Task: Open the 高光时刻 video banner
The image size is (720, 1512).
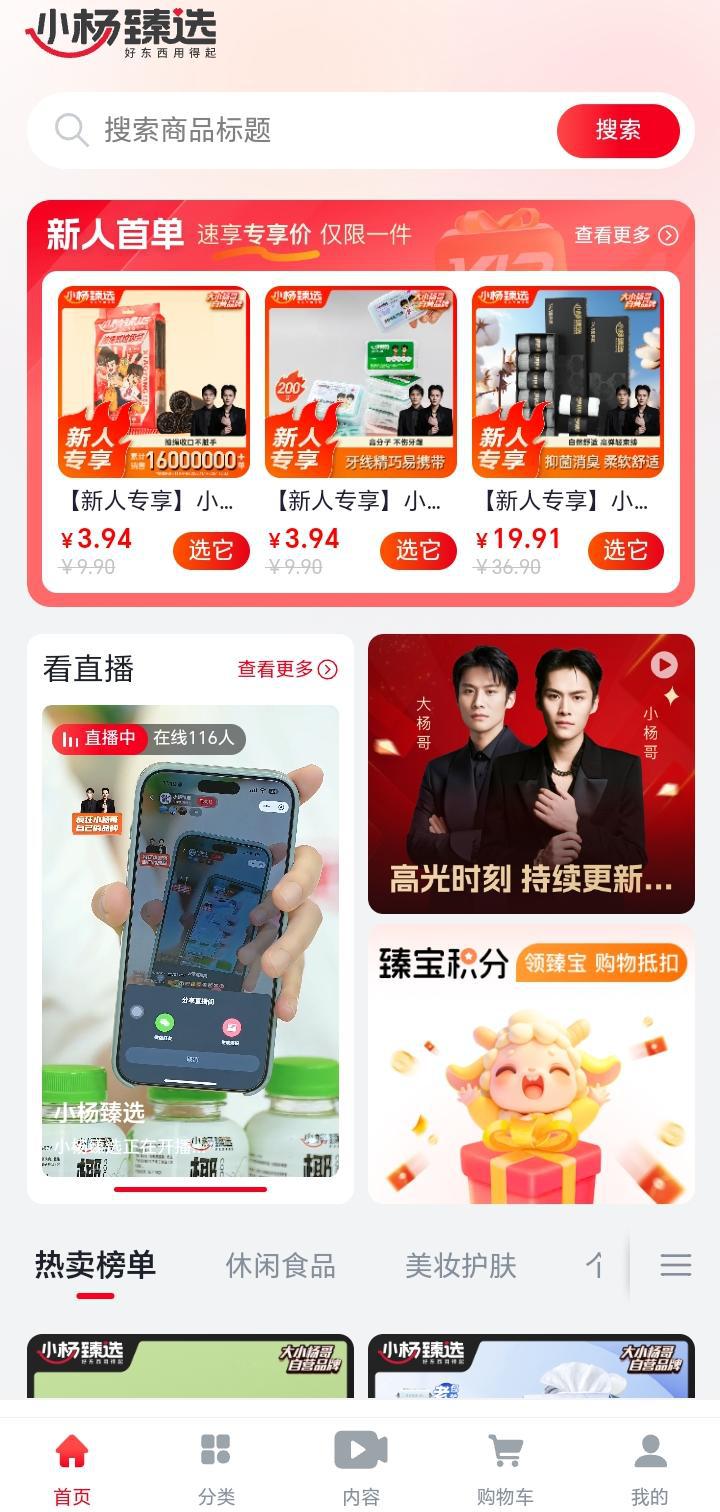Action: pyautogui.click(x=531, y=774)
